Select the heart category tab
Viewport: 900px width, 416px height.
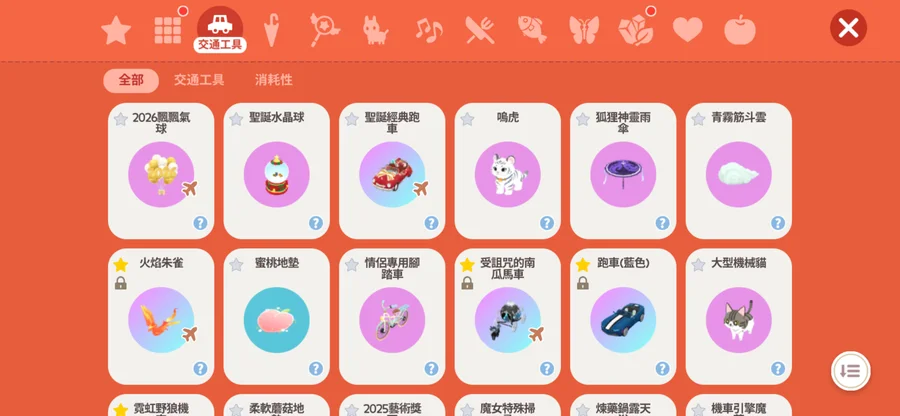[x=687, y=30]
